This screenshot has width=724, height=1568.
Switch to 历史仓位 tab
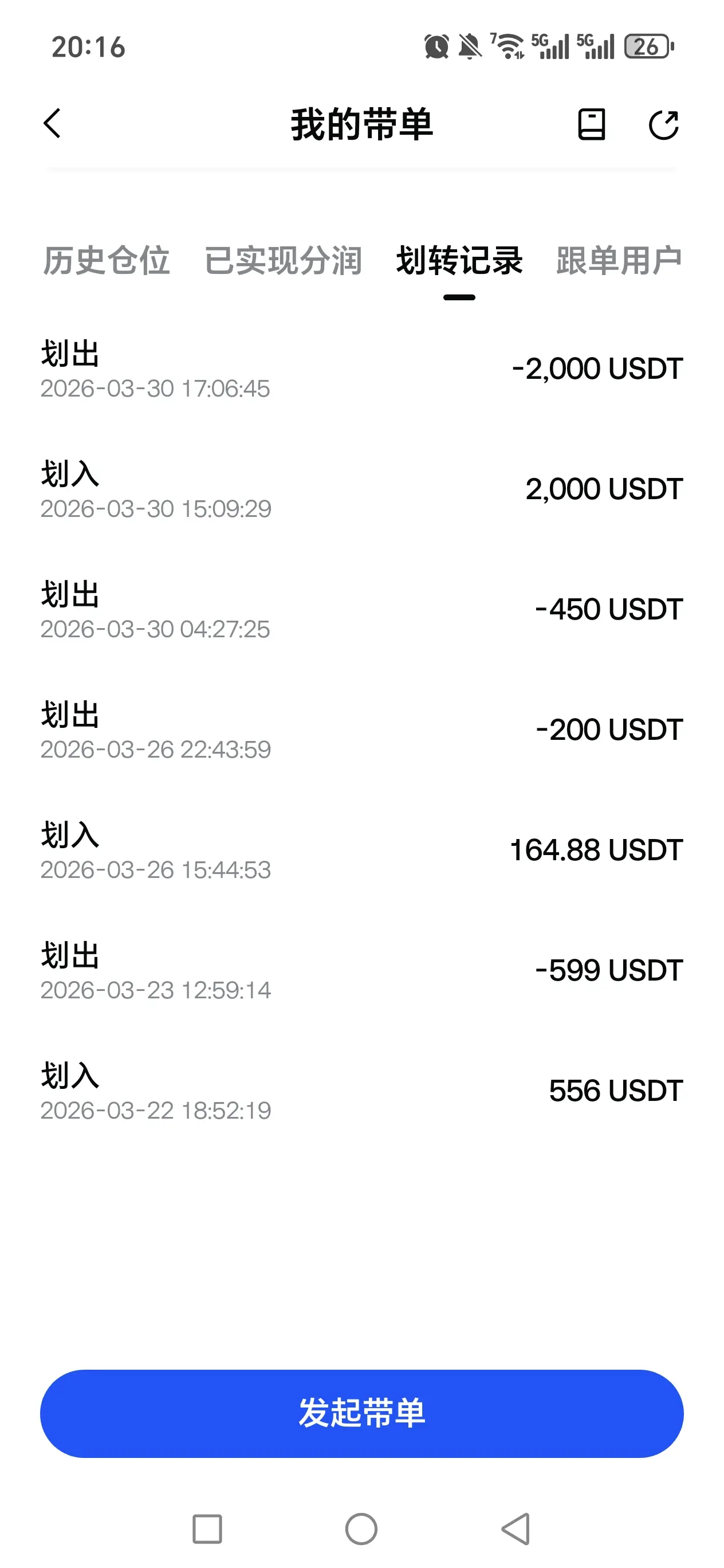[x=107, y=261]
